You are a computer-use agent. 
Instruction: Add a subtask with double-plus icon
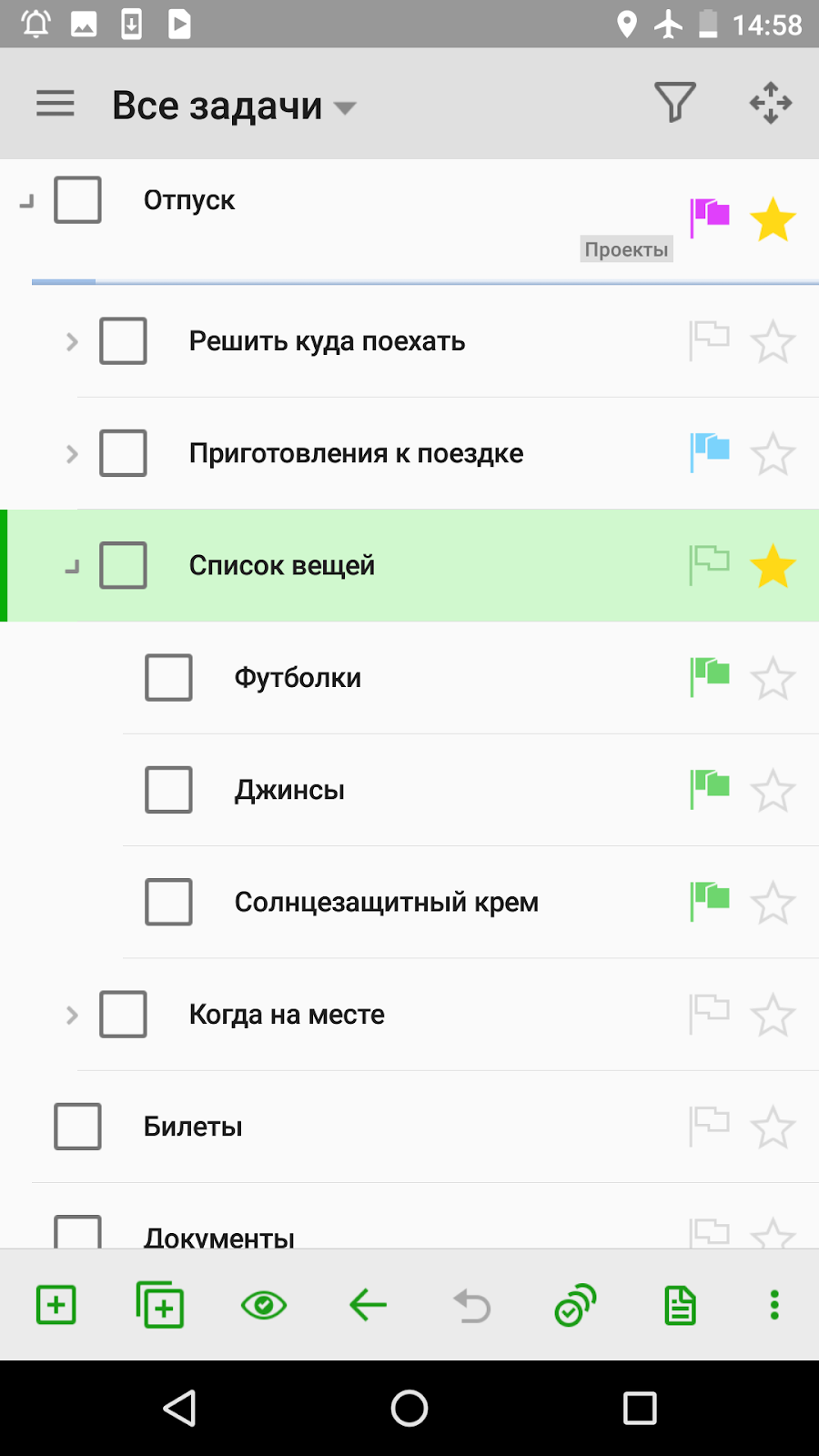[160, 1305]
